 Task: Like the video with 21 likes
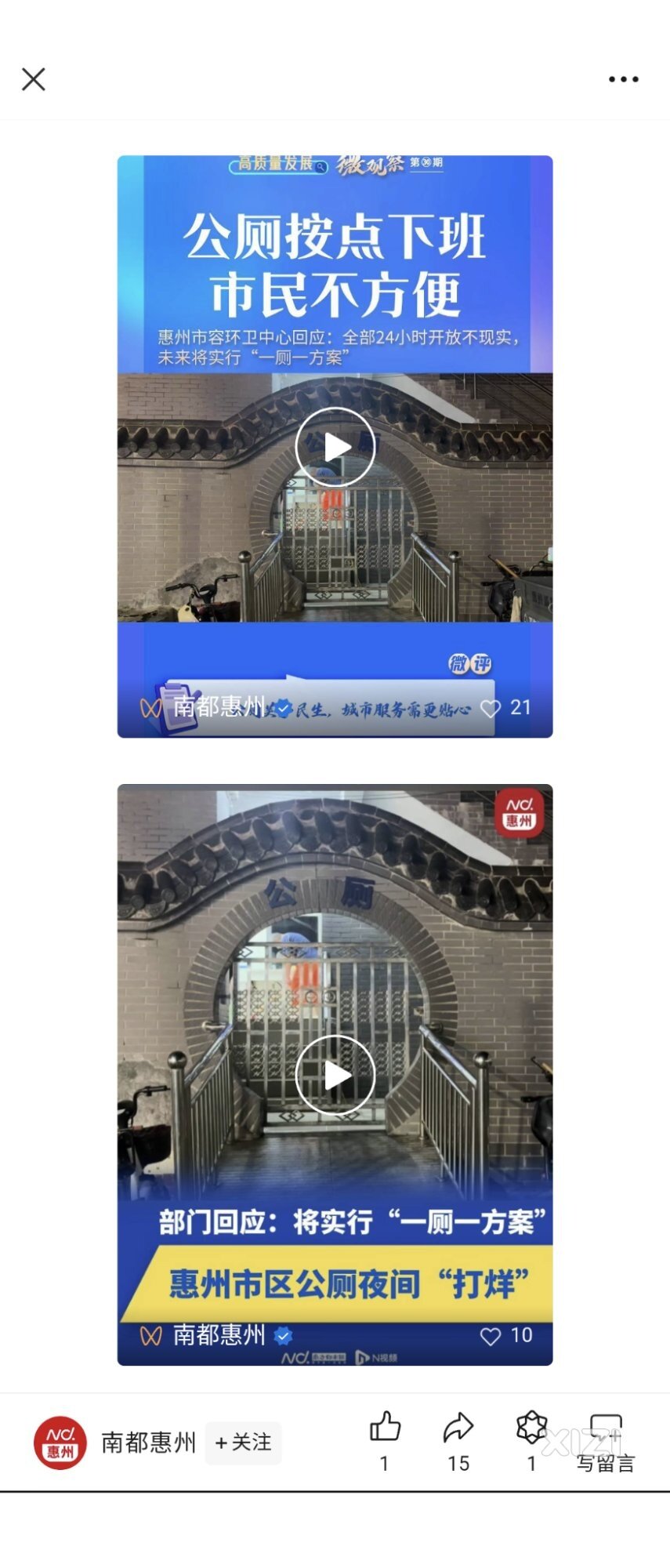pyautogui.click(x=491, y=708)
